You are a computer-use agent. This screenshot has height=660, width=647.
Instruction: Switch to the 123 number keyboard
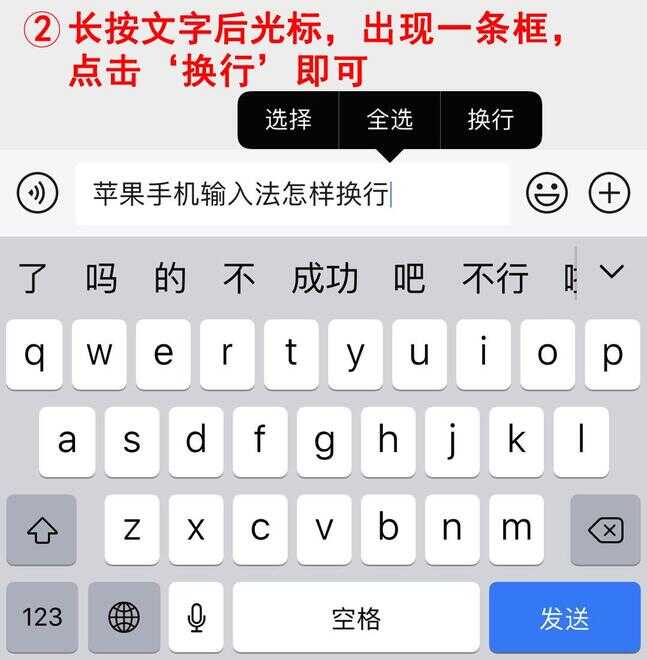tap(41, 618)
